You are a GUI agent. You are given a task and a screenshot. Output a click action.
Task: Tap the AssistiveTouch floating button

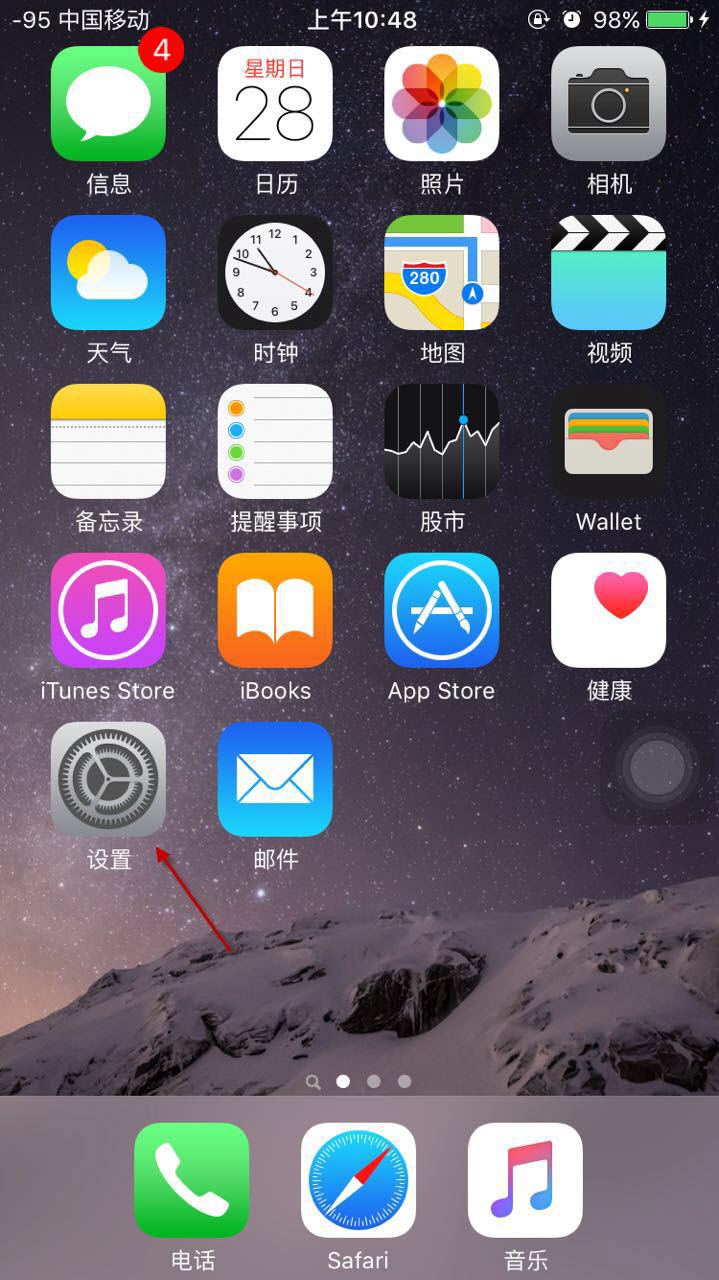point(657,769)
